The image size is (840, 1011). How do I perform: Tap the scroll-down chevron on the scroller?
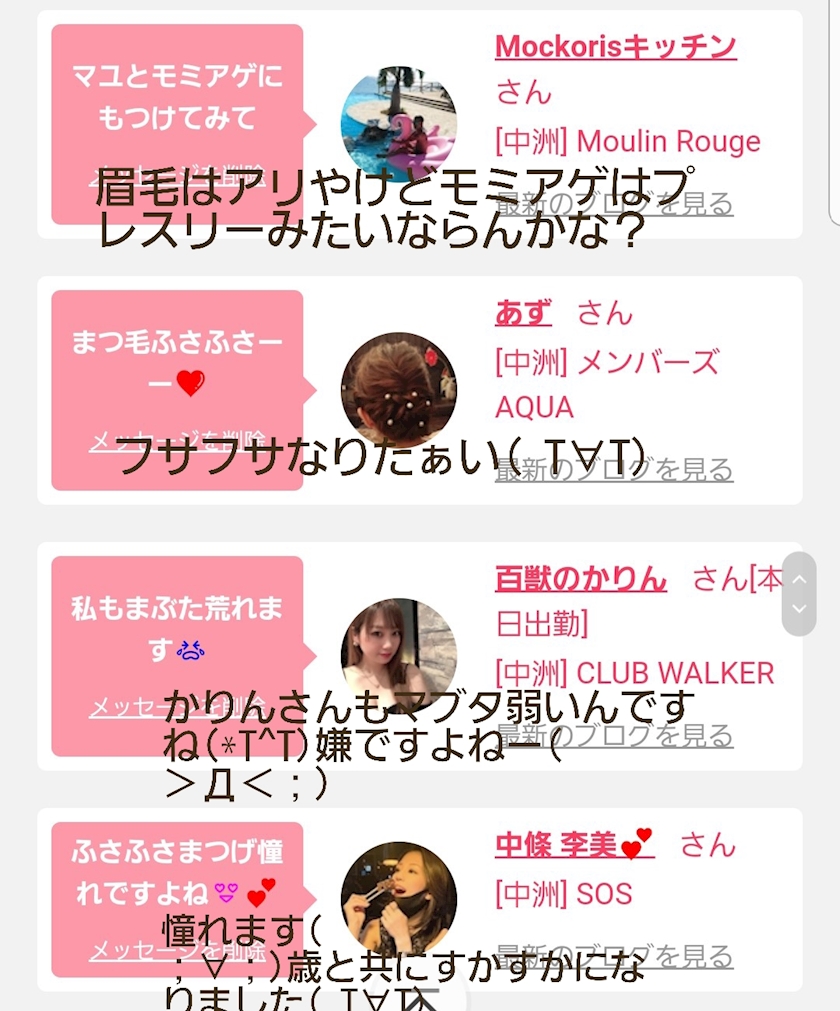tap(799, 608)
